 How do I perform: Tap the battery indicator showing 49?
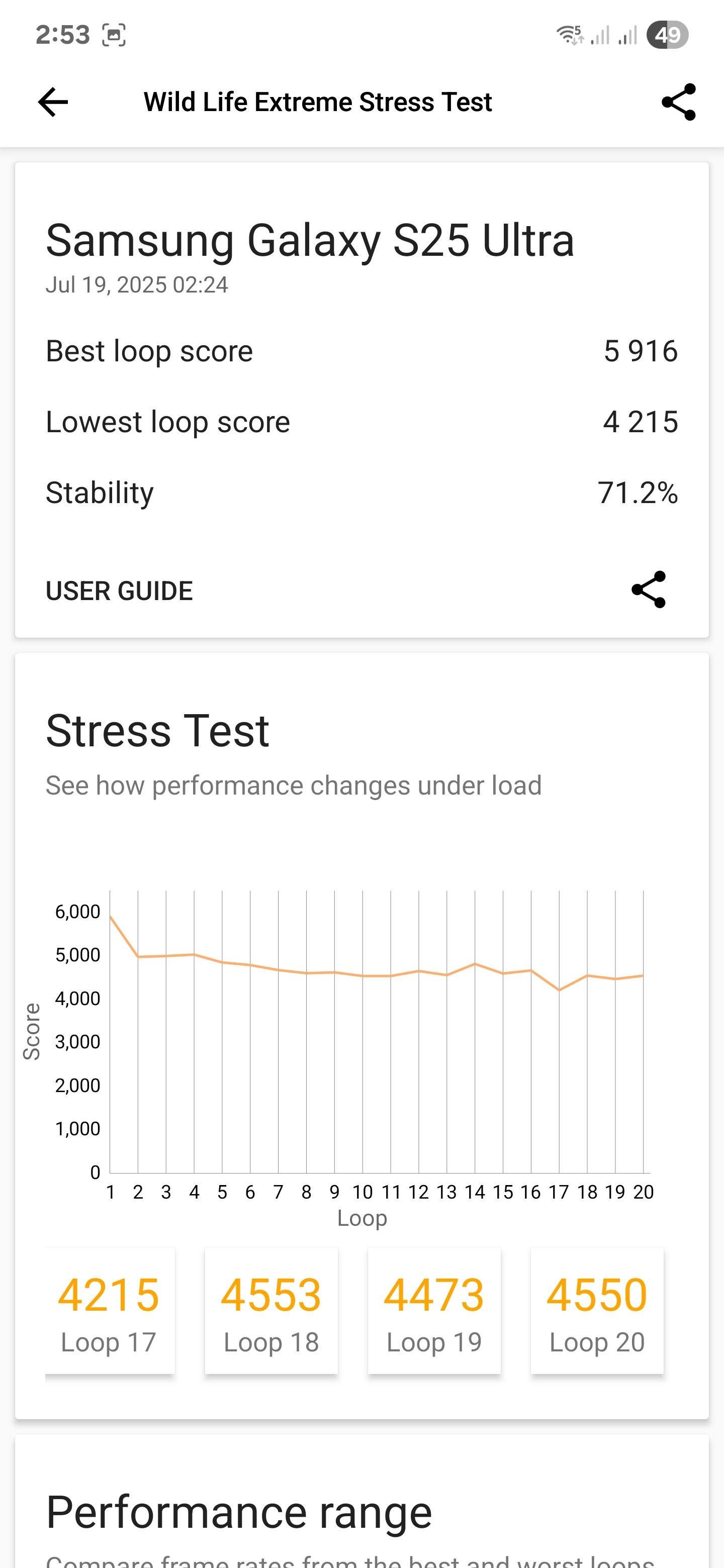[x=666, y=35]
